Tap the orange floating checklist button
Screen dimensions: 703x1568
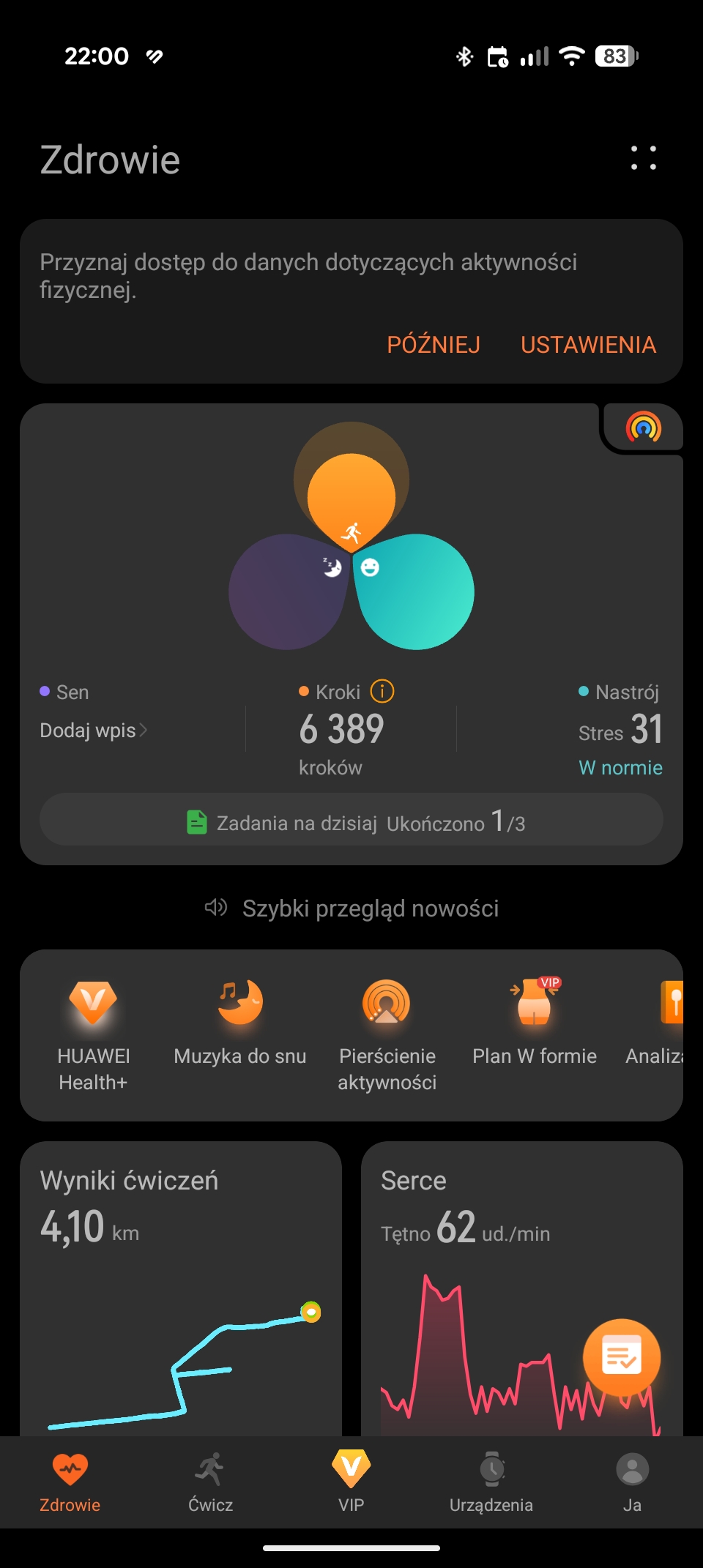[622, 1358]
